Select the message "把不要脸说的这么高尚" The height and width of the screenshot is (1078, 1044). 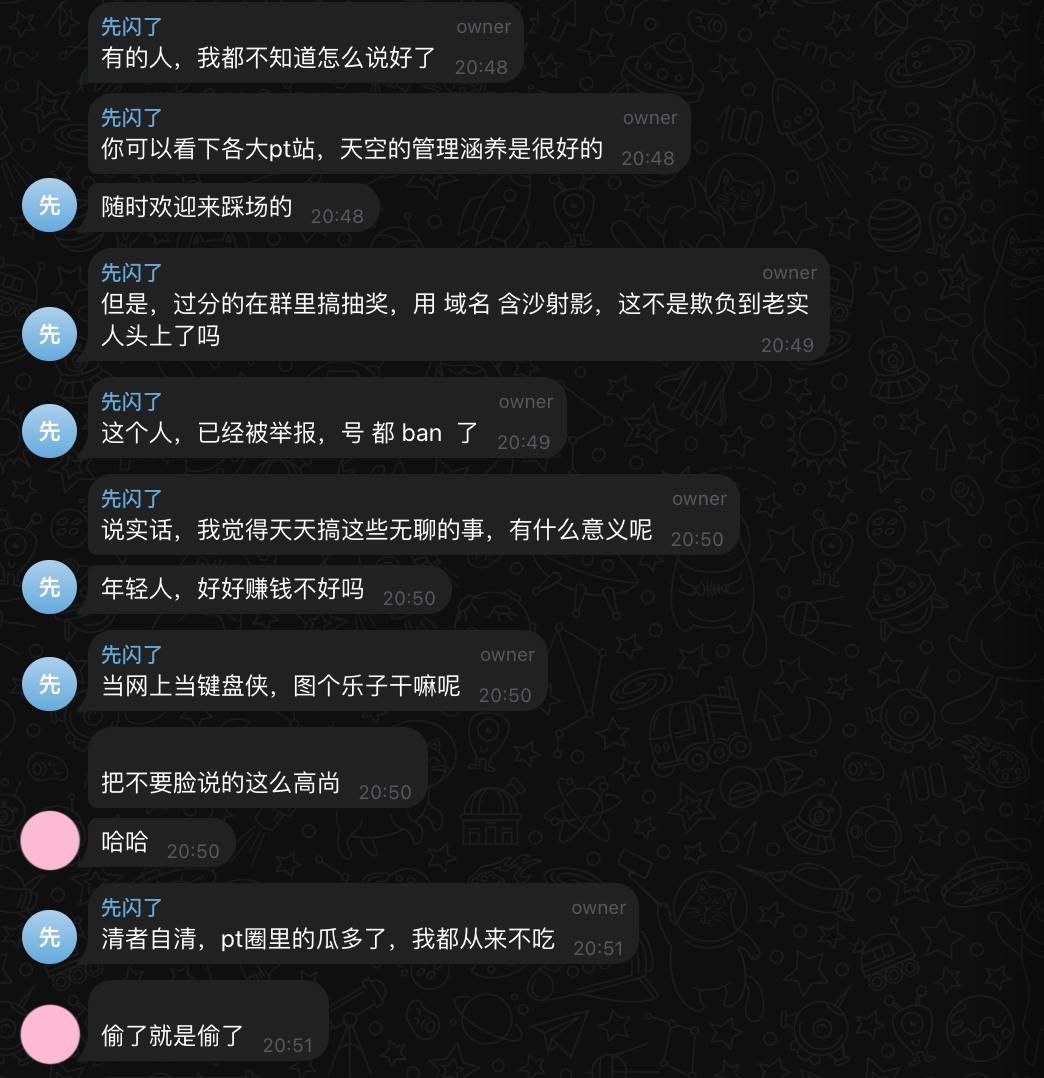click(x=221, y=783)
